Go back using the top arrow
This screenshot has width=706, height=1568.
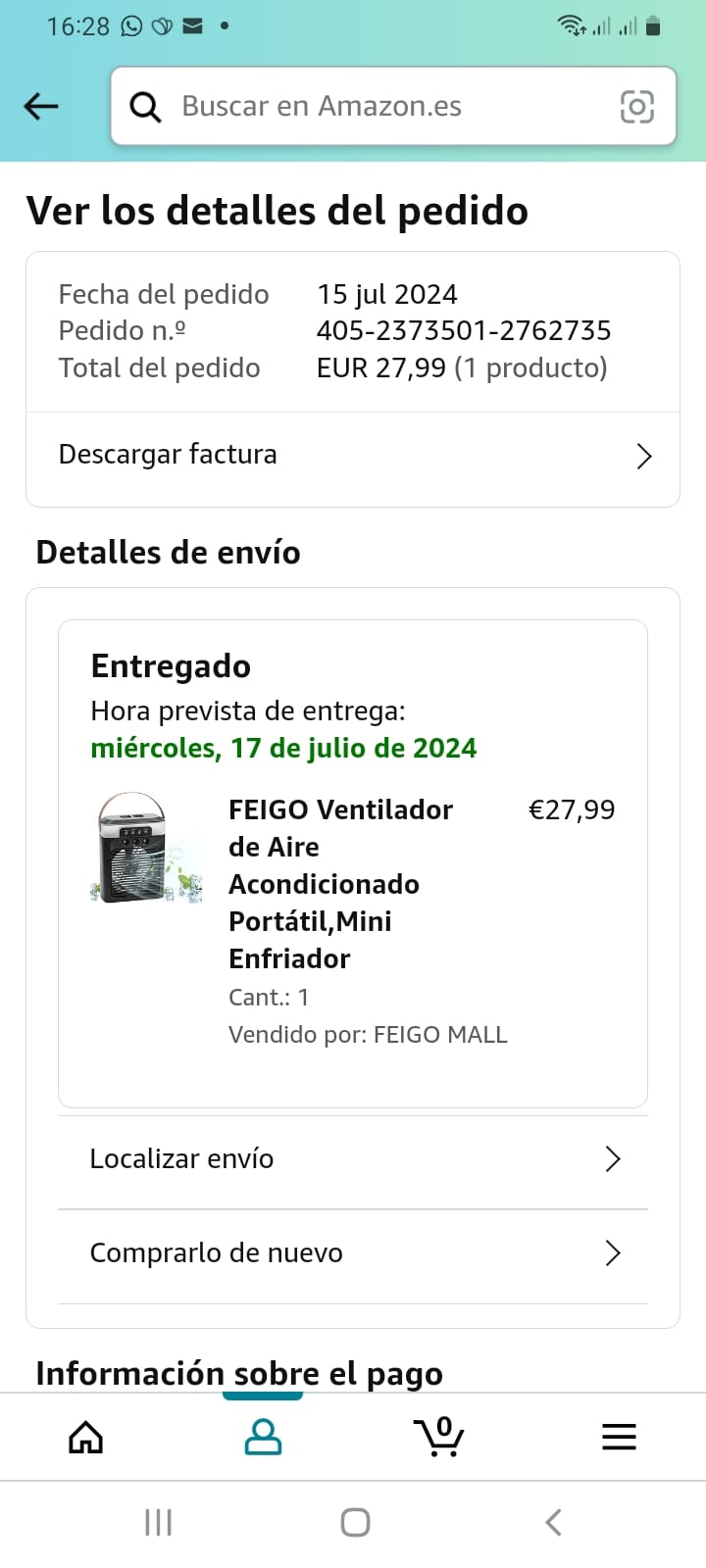tap(41, 106)
